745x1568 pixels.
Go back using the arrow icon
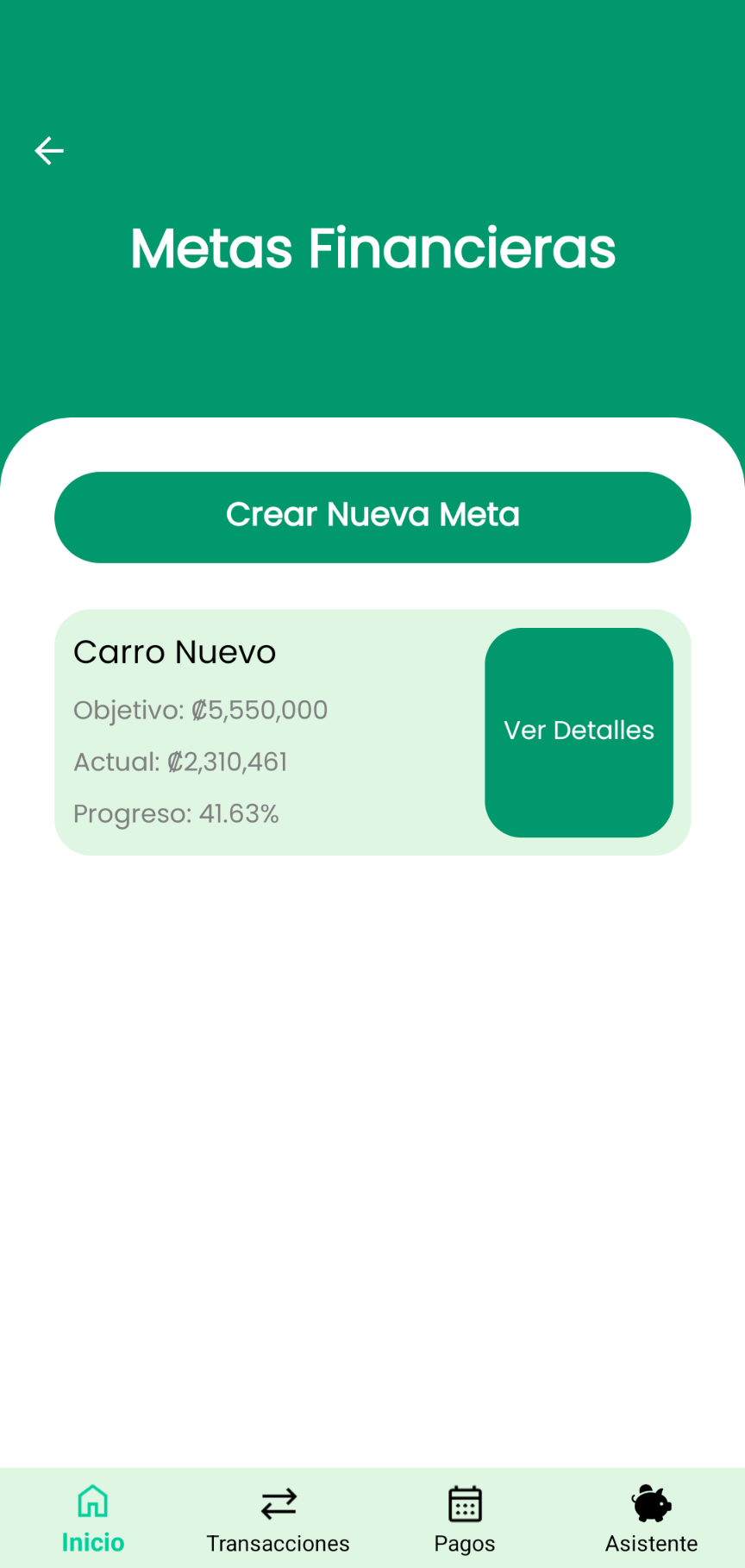tap(49, 151)
